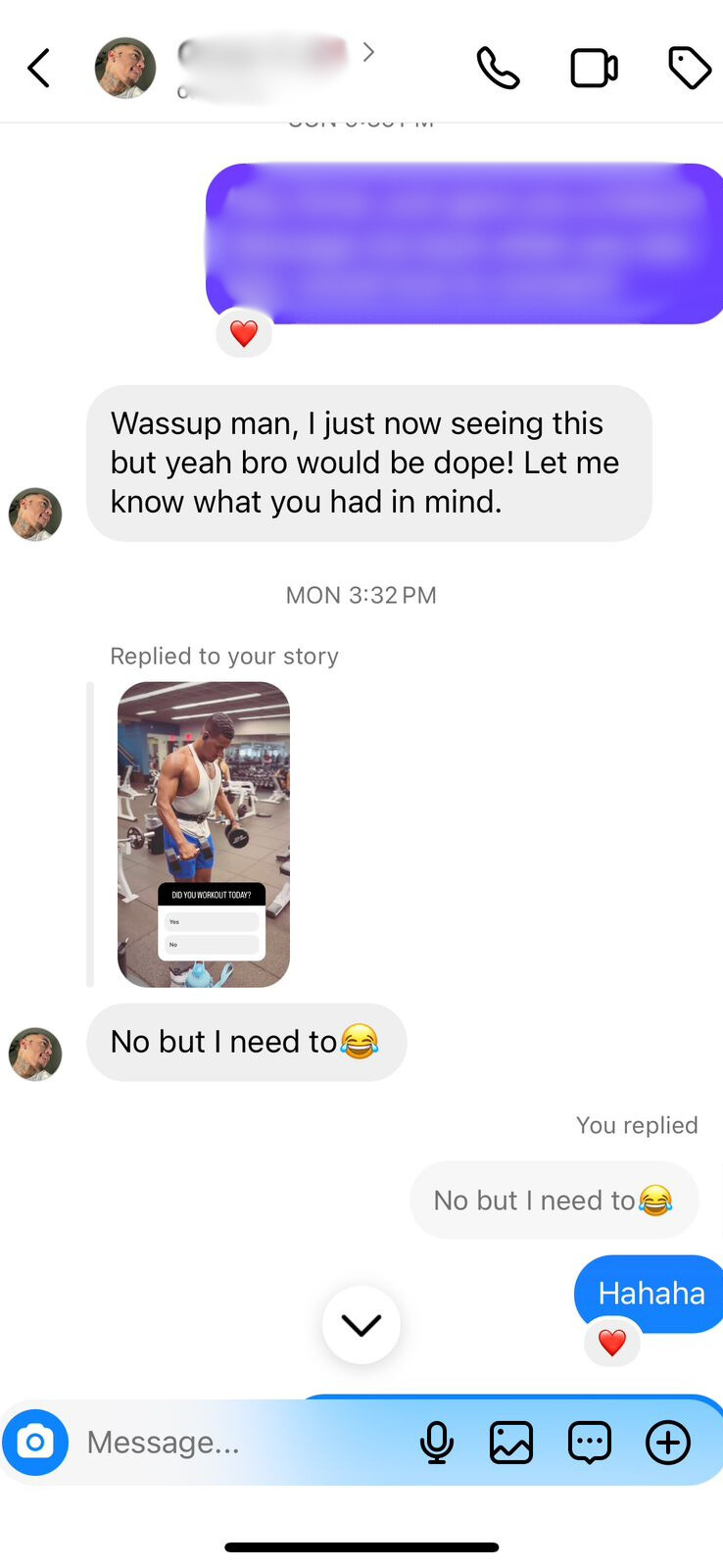Start a video call
Viewport: 723px width, 1568px height.
[594, 69]
